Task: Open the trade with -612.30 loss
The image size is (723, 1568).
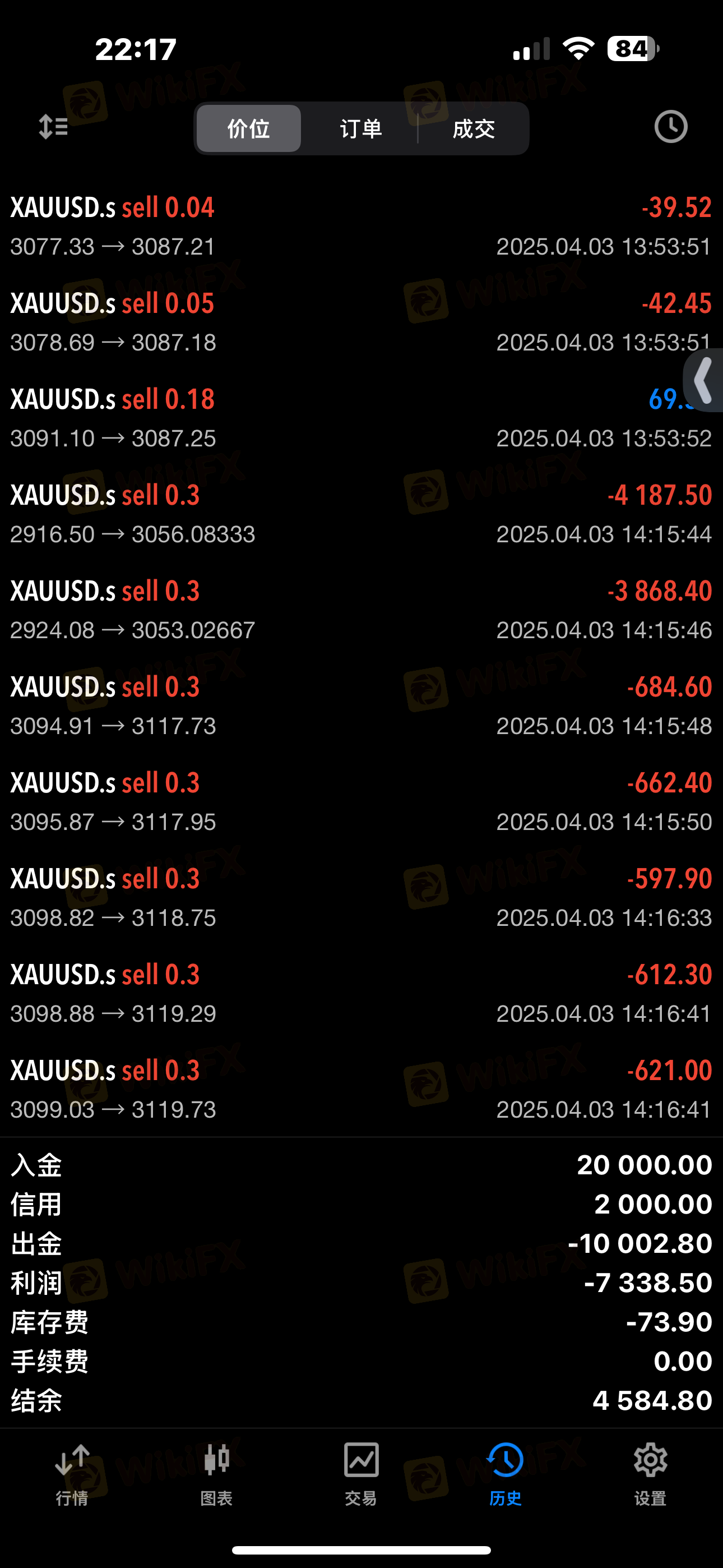Action: [x=361, y=993]
